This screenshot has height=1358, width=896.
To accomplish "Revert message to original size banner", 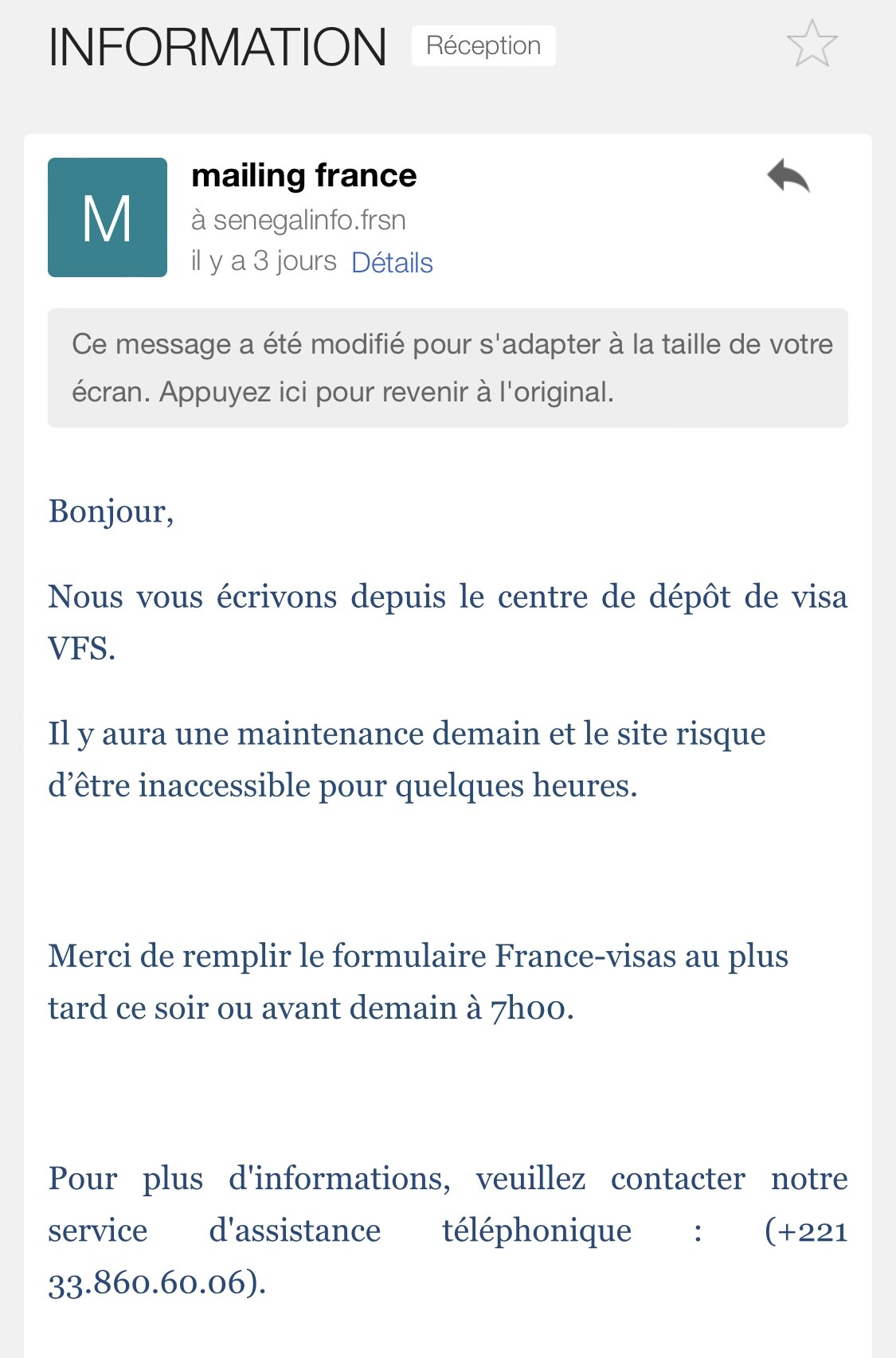I will pos(448,368).
